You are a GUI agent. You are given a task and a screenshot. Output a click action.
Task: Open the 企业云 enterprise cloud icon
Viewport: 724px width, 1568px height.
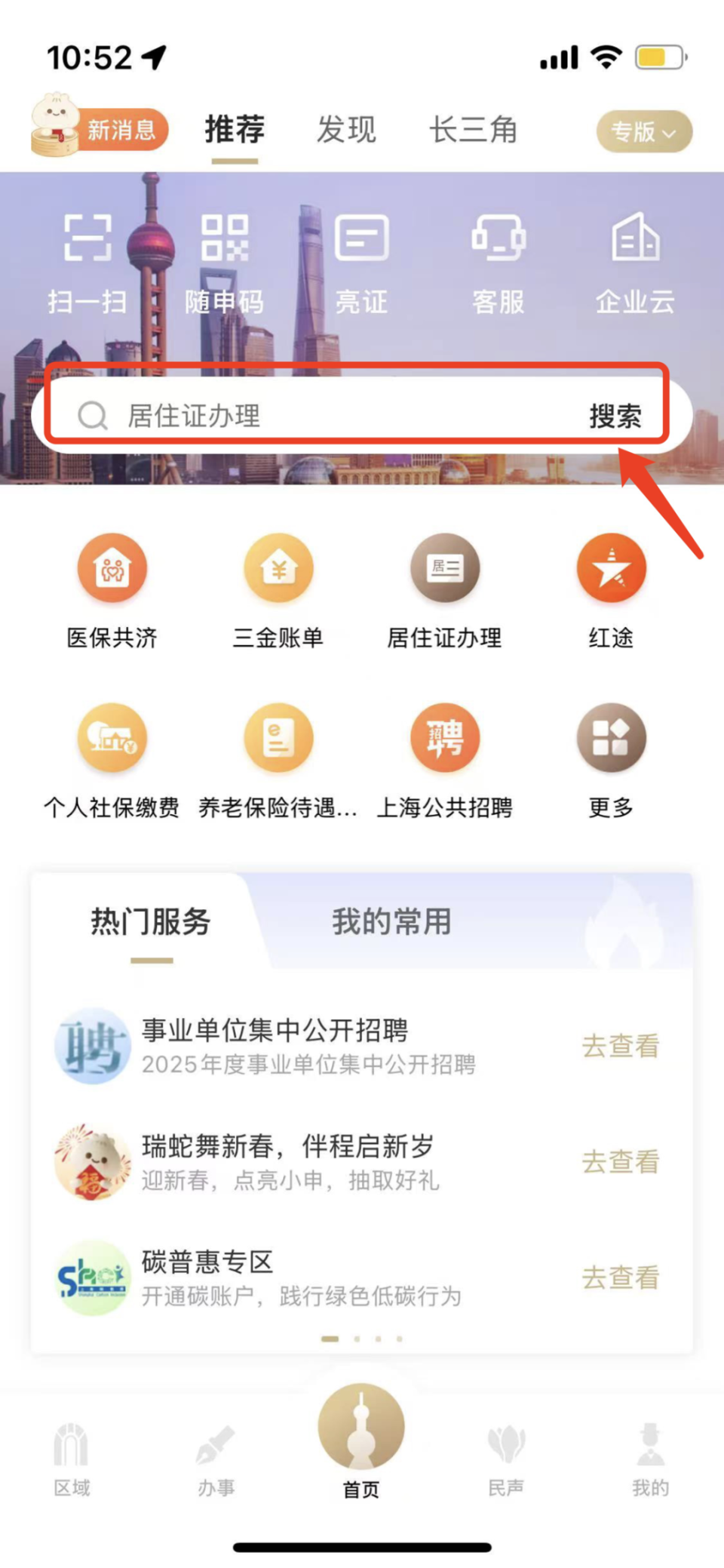[634, 264]
